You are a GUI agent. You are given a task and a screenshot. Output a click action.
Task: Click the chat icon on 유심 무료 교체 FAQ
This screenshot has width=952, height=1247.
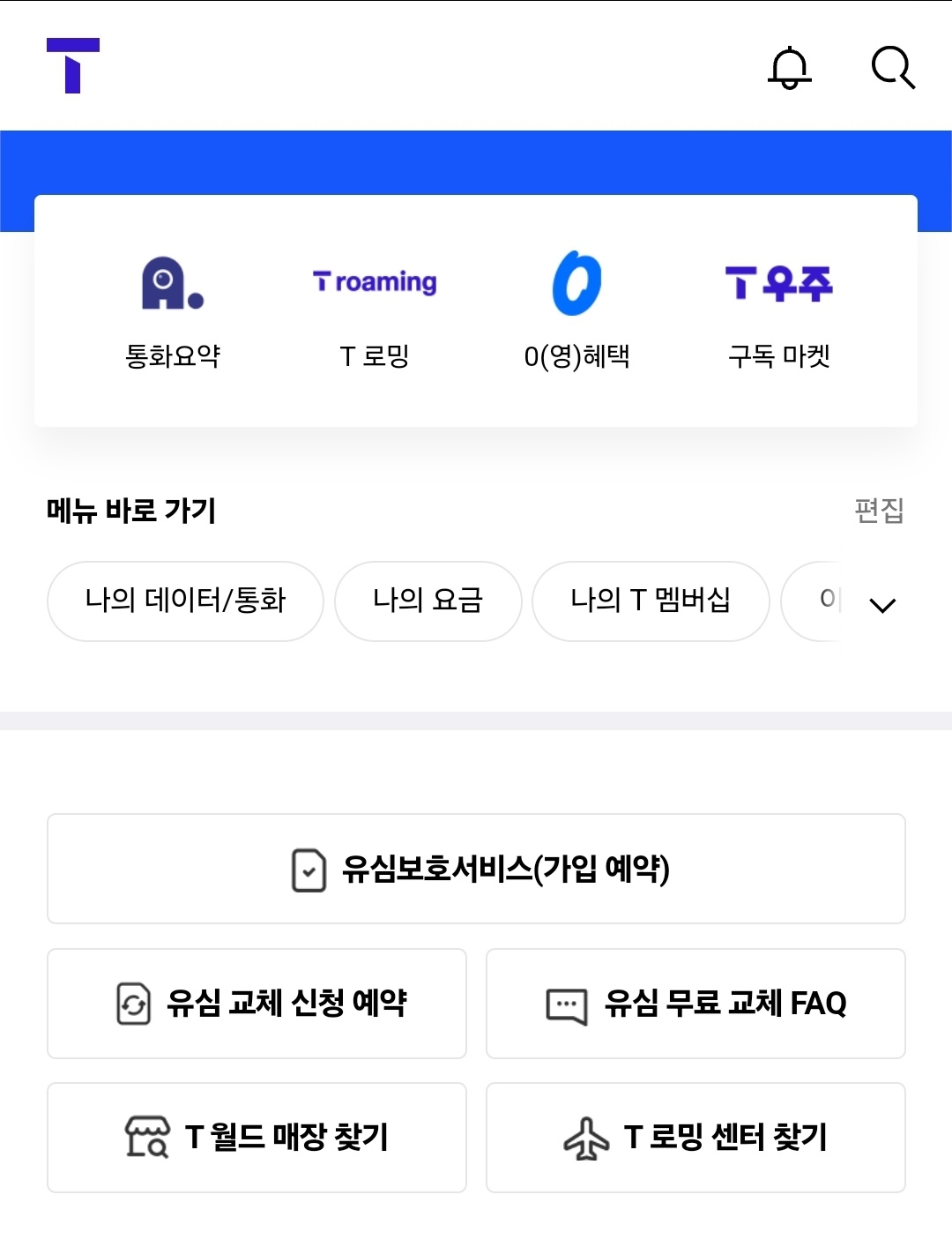click(x=565, y=1004)
